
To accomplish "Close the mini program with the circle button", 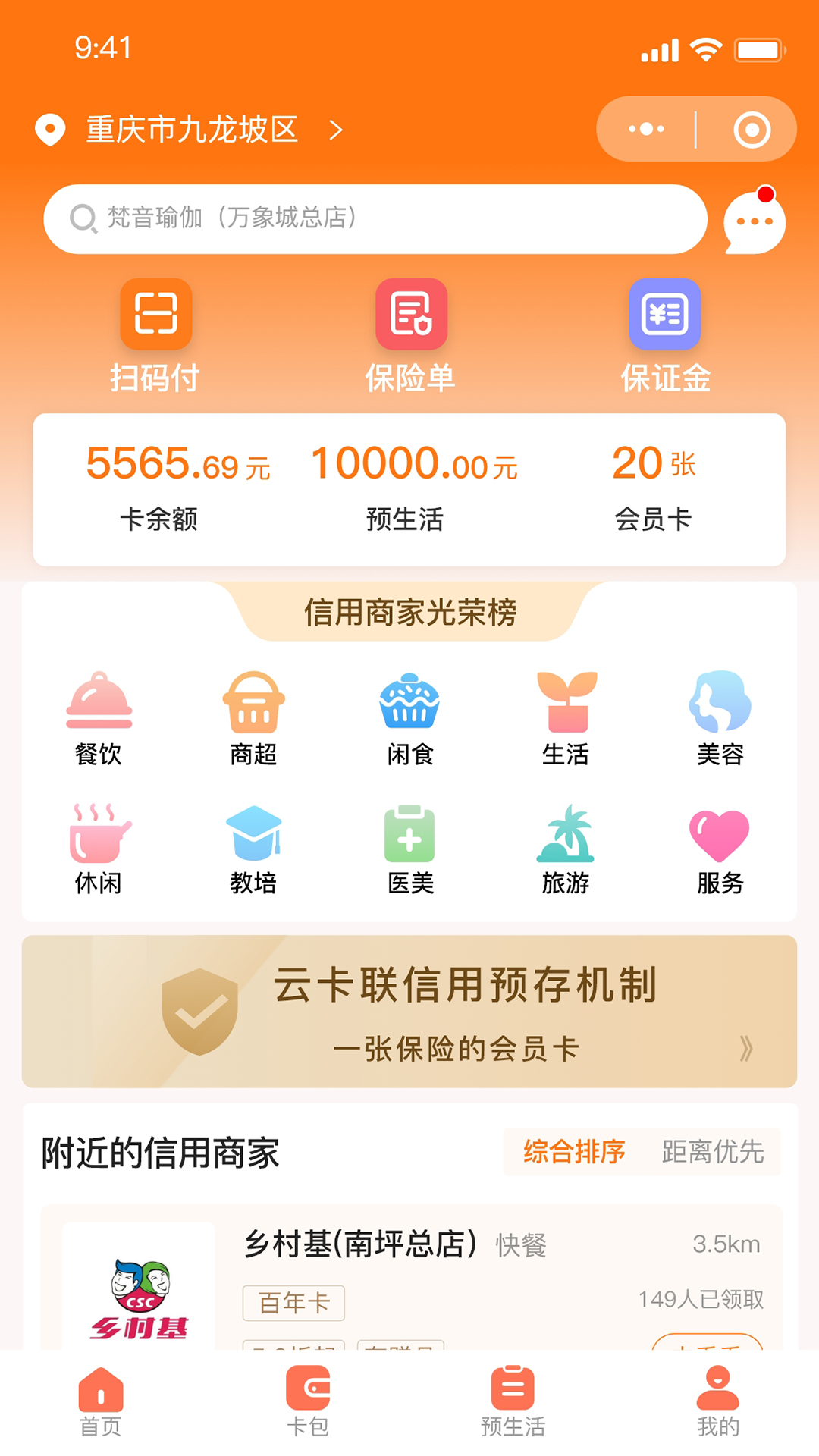I will (x=752, y=130).
